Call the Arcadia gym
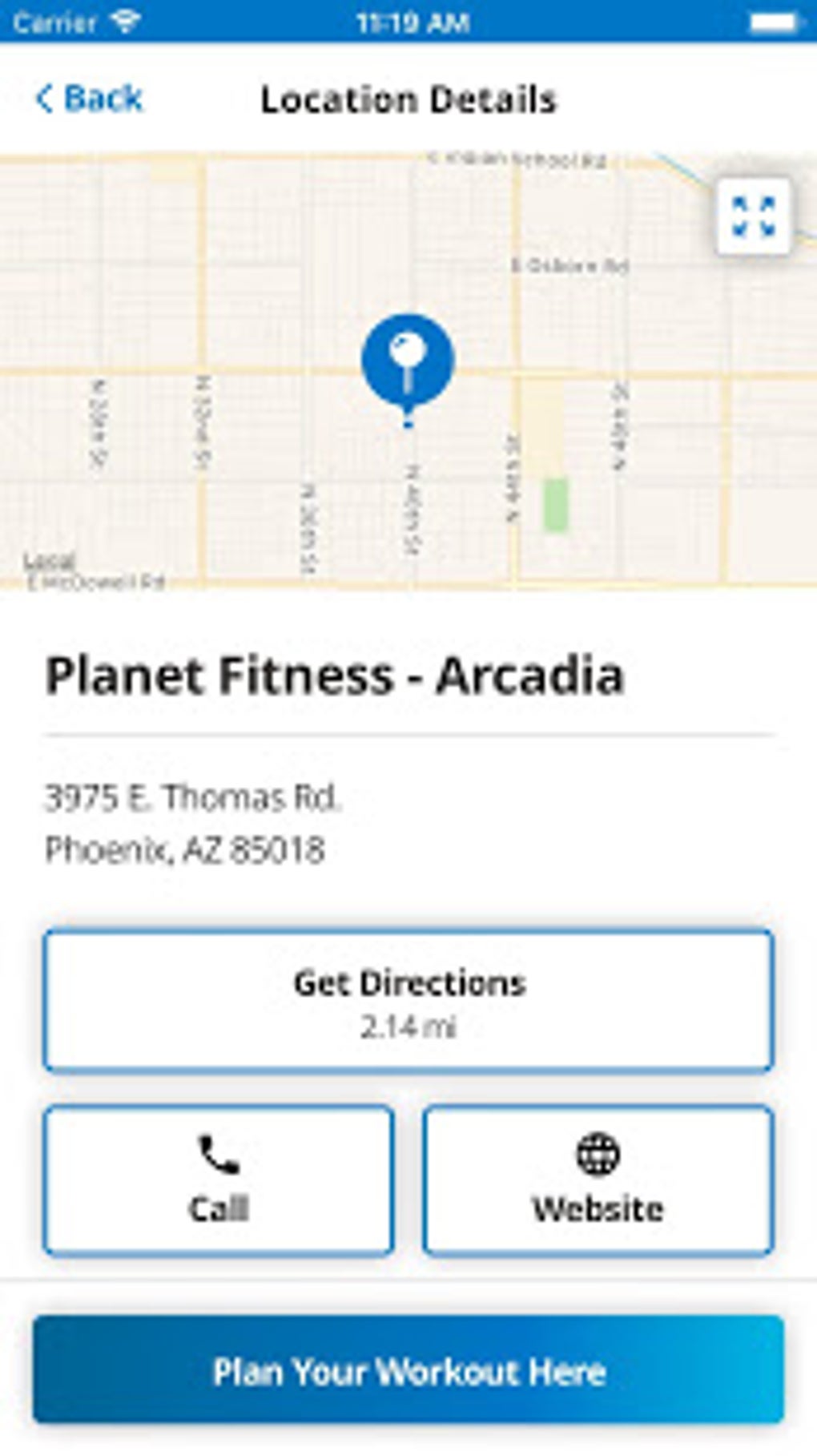The width and height of the screenshot is (817, 1456). point(219,1180)
